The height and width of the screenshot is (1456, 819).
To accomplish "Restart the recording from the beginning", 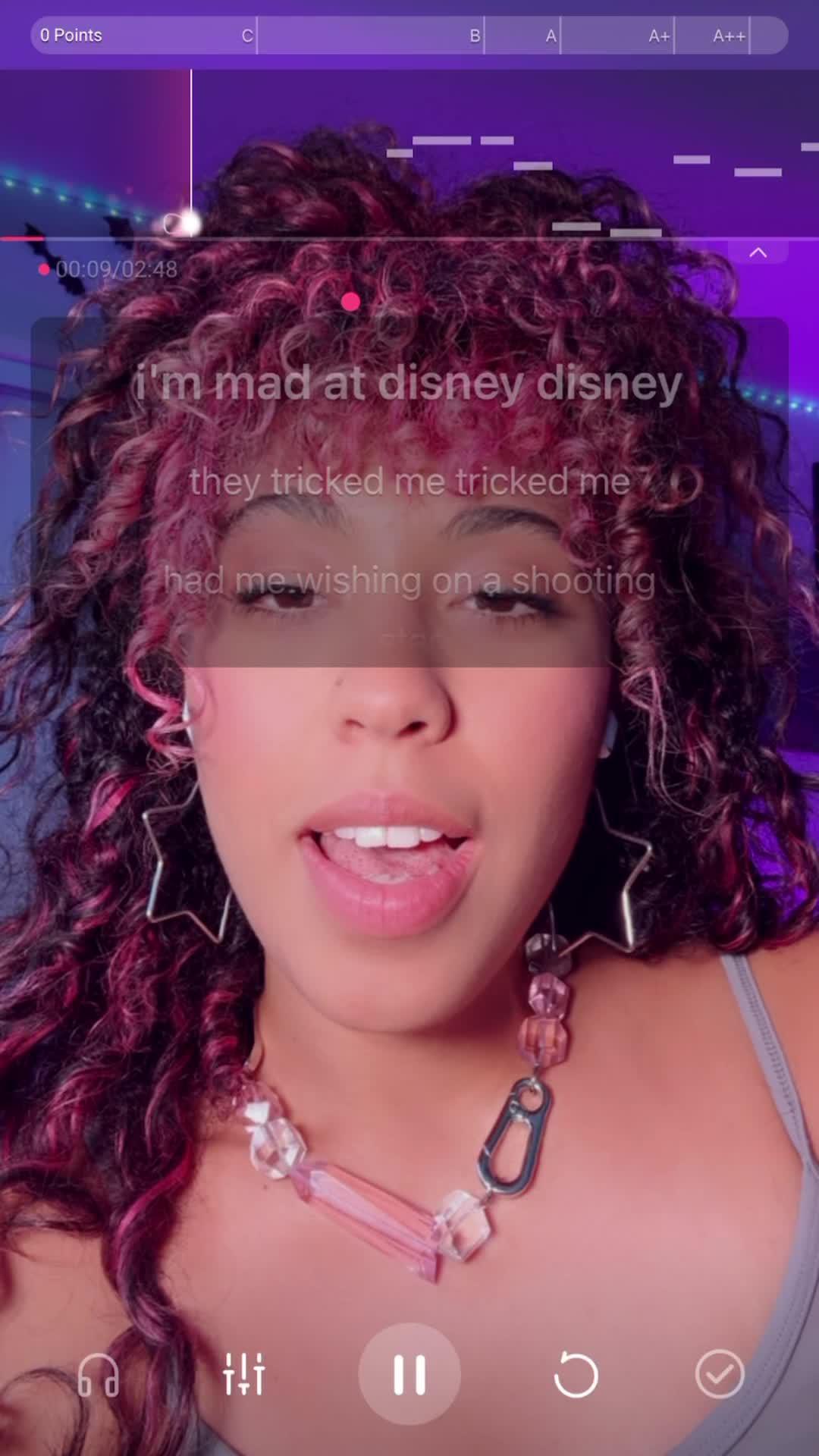I will click(576, 1374).
